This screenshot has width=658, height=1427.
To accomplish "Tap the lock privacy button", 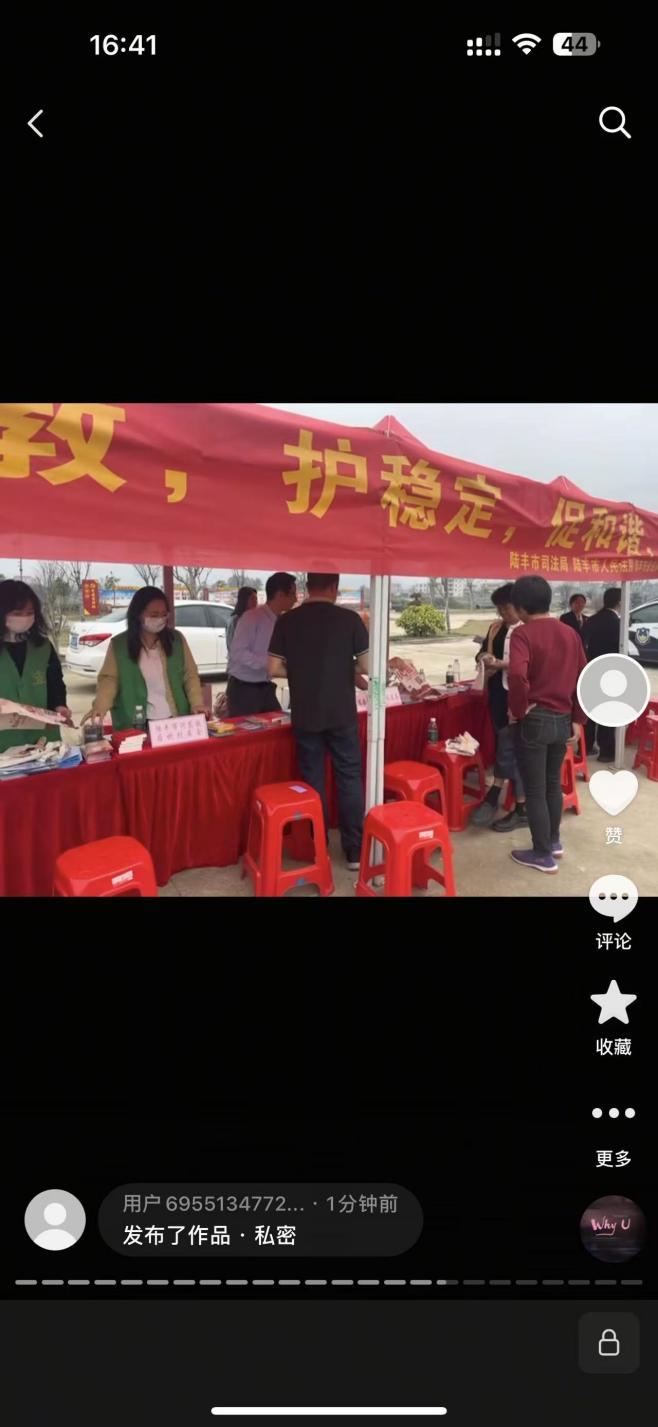I will pyautogui.click(x=608, y=1342).
